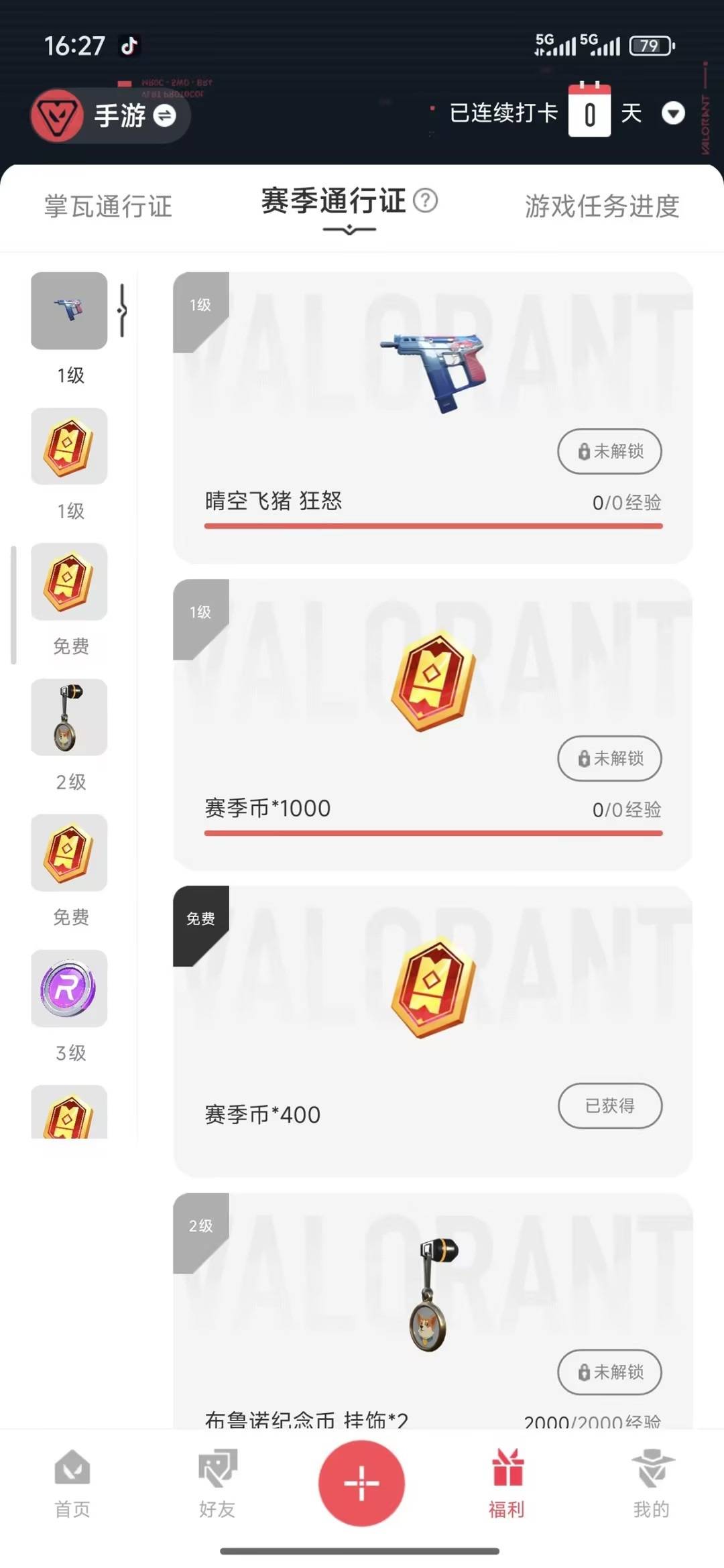Switch to the 掌瓦通行证 tab
The width and height of the screenshot is (724, 1568).
108,206
